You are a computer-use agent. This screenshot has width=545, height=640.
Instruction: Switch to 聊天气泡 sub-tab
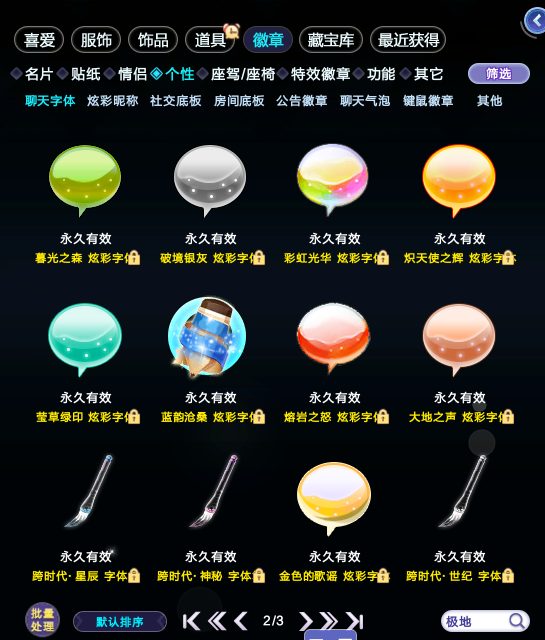(365, 100)
